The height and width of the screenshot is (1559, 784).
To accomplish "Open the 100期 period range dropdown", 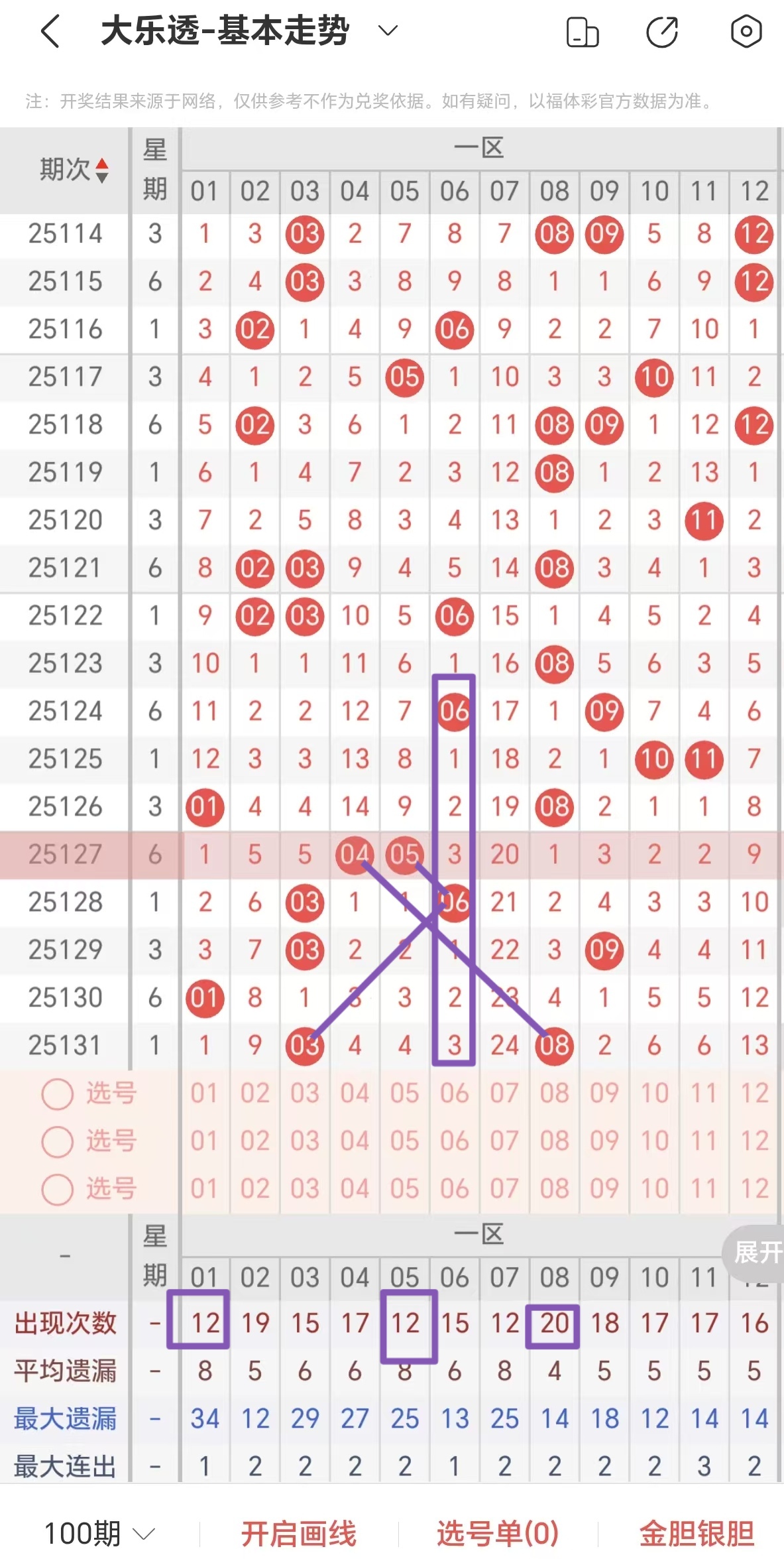I will [93, 1531].
